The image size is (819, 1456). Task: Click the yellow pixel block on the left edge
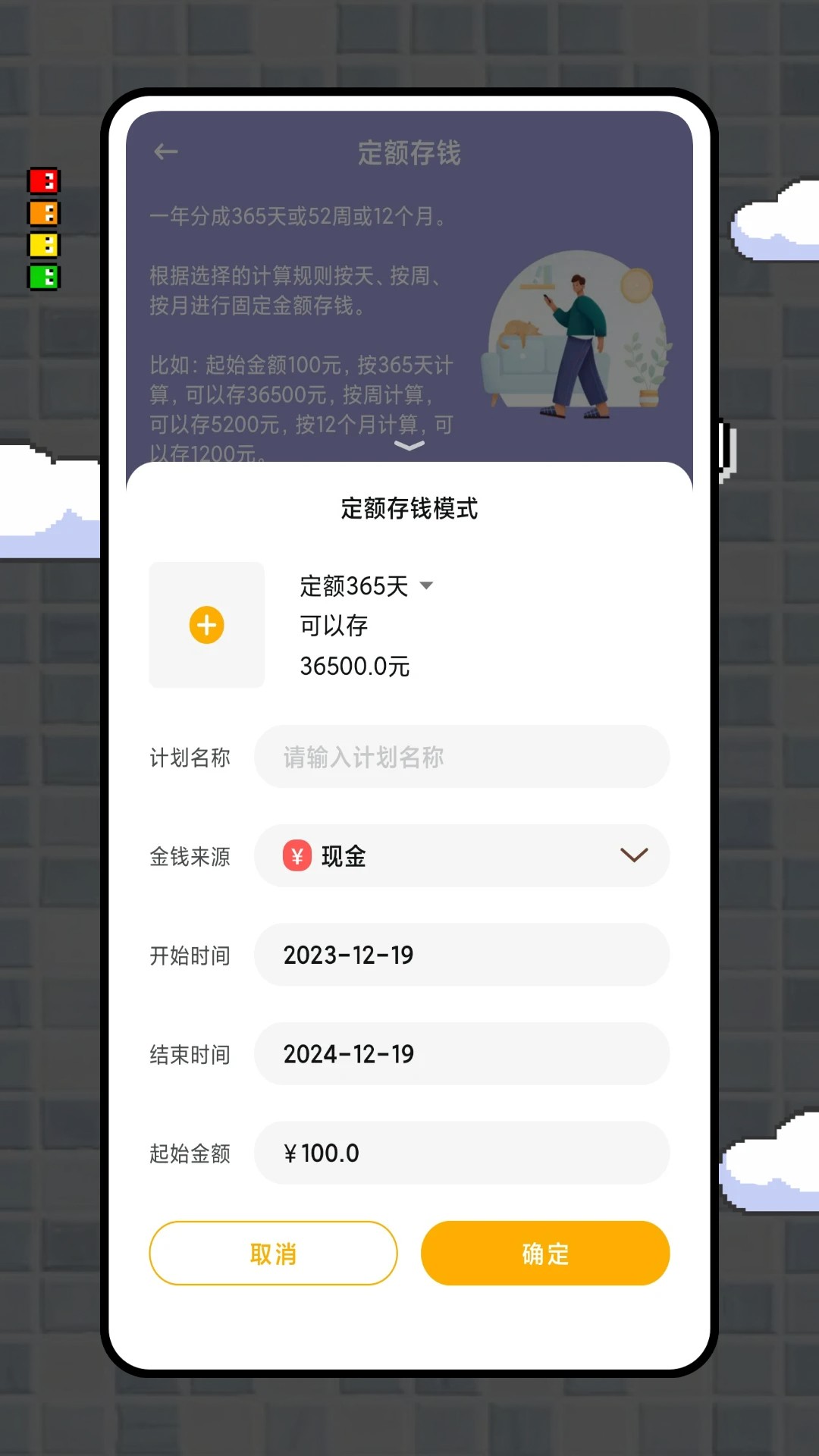click(44, 246)
